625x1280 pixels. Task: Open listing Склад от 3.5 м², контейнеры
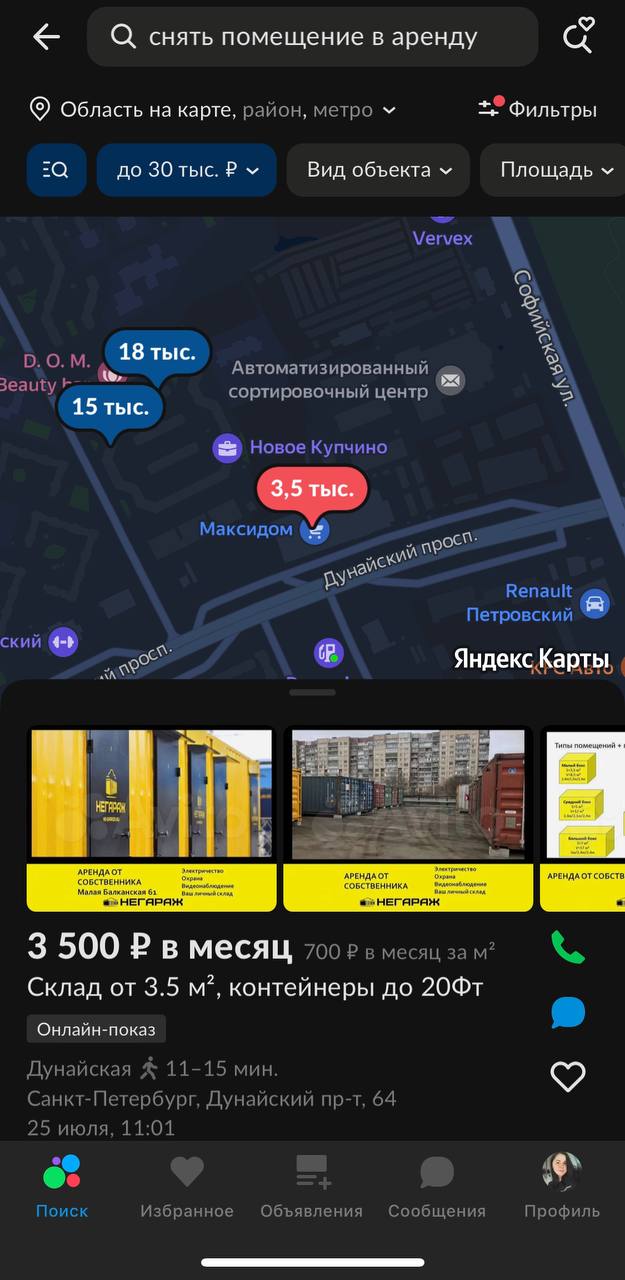[x=255, y=988]
